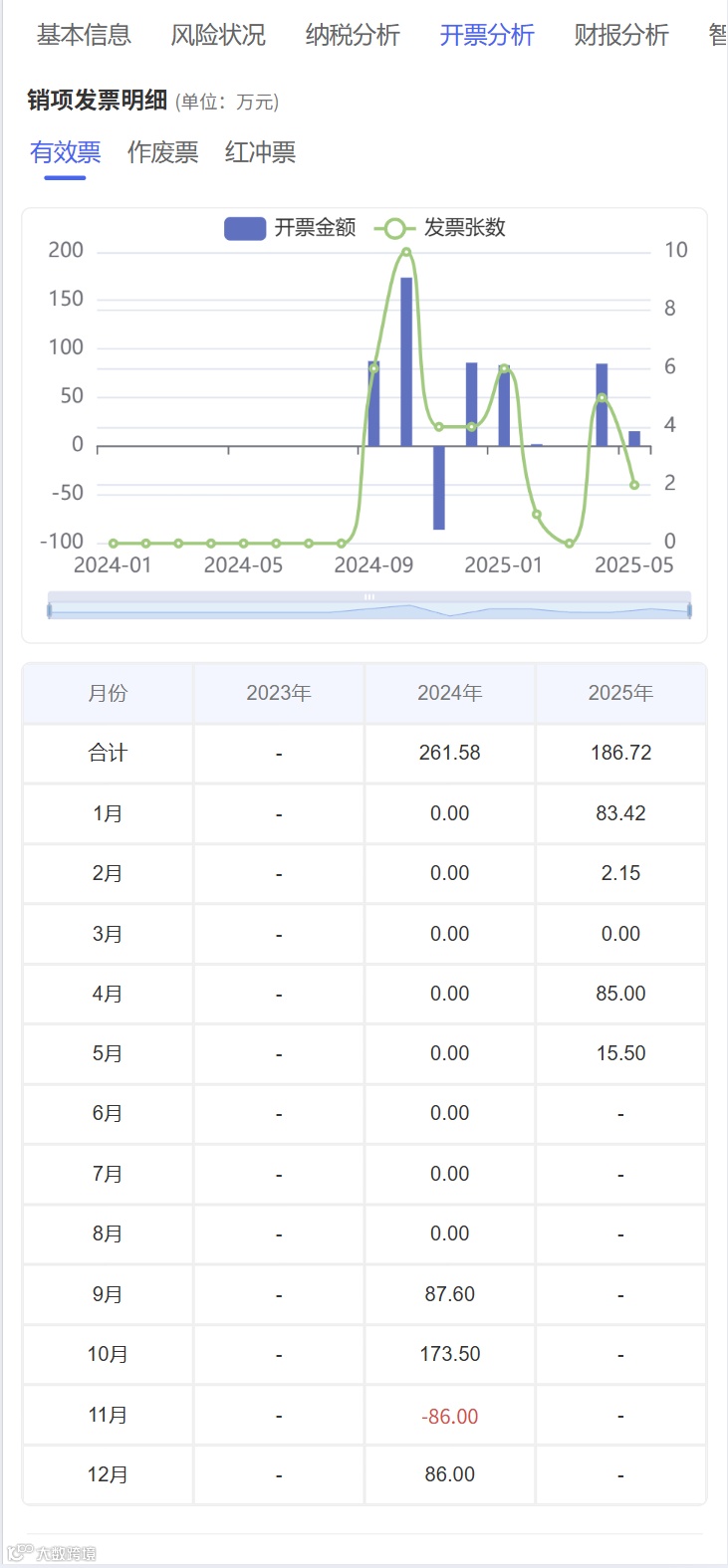Switch to the 作废票 tab

164,151
